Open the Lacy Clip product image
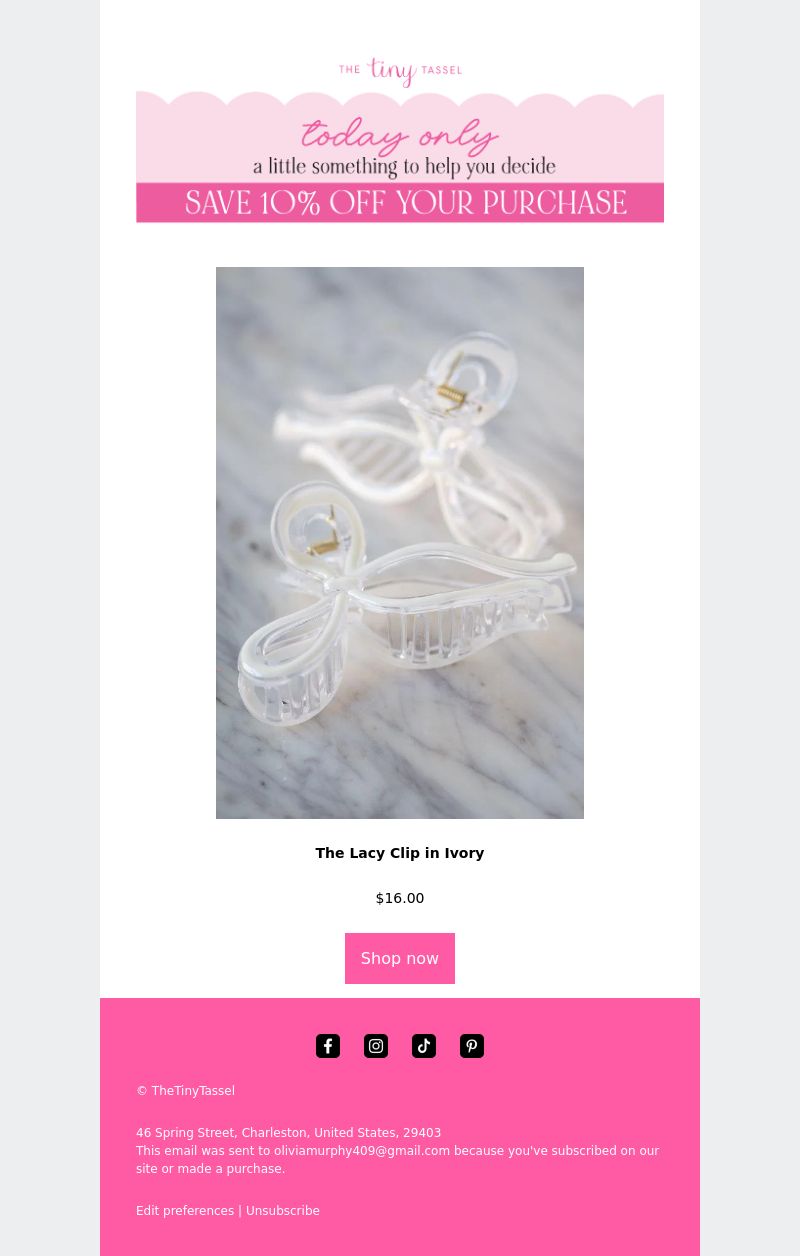 pyautogui.click(x=399, y=542)
